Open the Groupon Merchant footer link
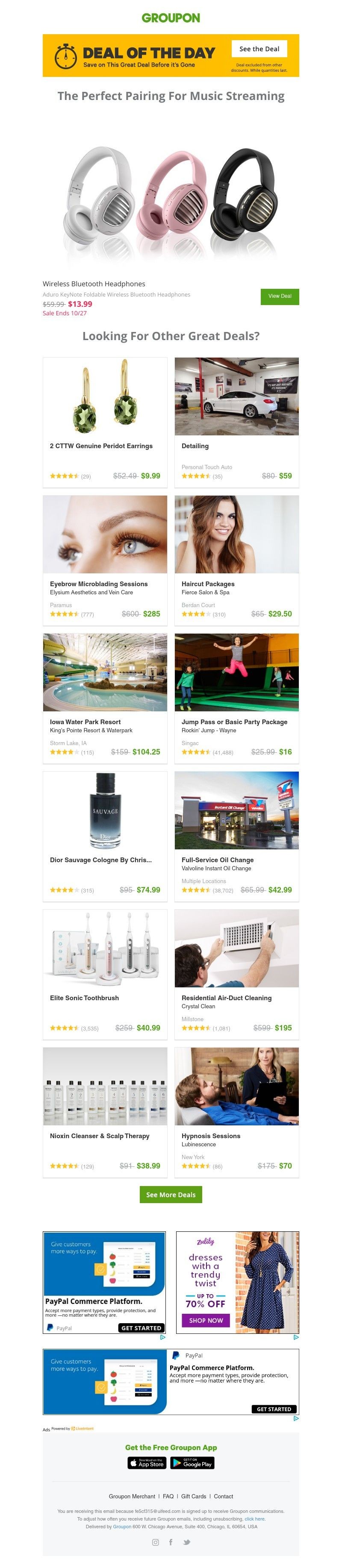 [x=131, y=1496]
